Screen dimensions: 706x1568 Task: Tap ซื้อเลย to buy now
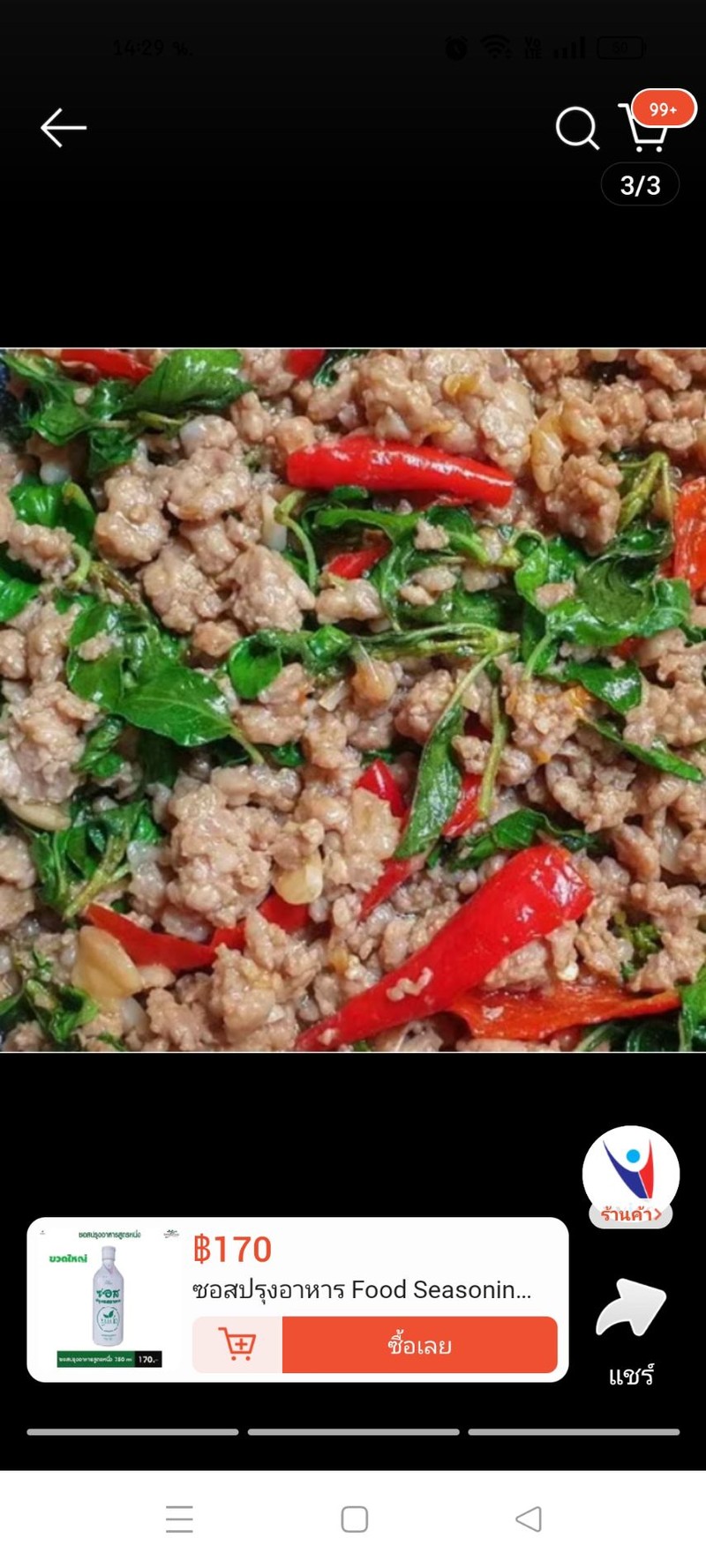point(420,1345)
